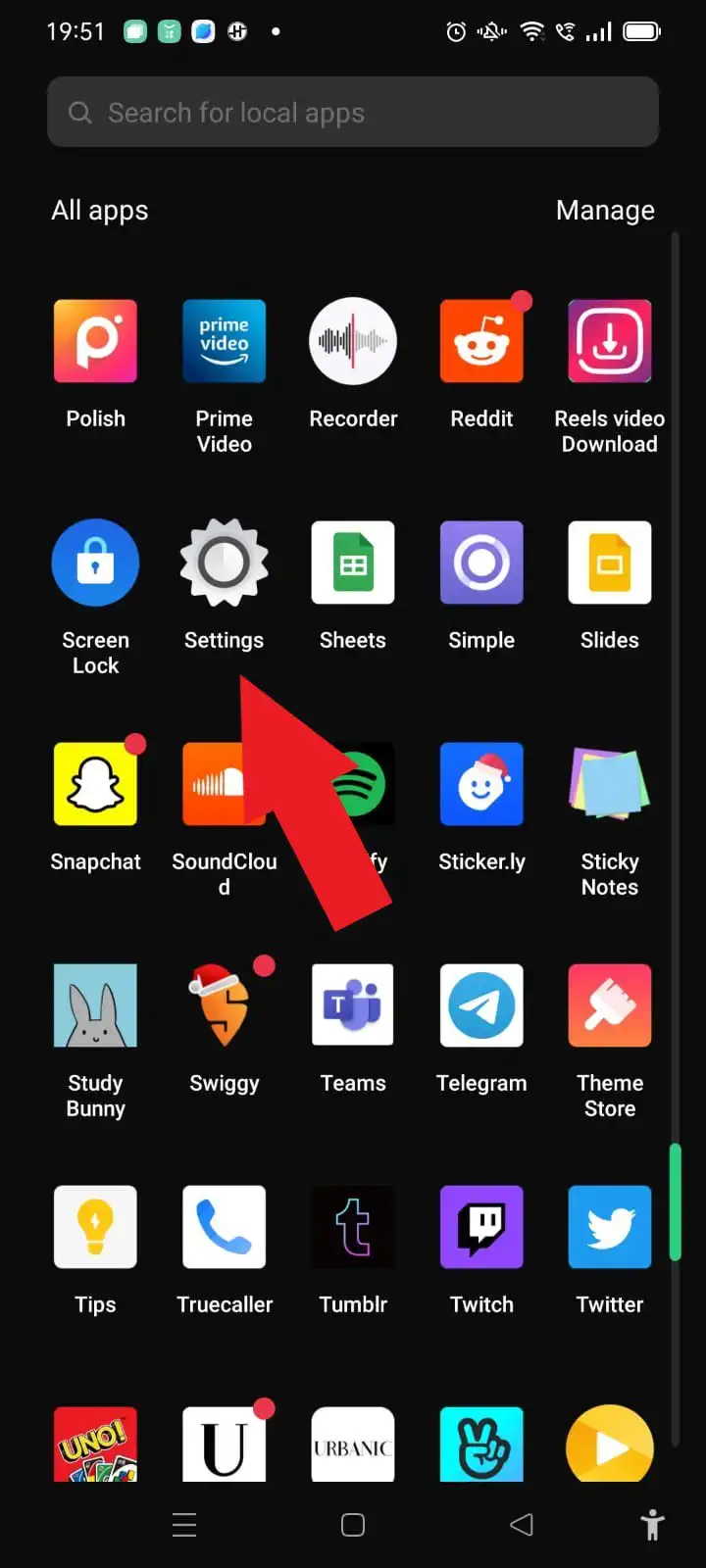Open Microsoft Teams

pos(353,1006)
